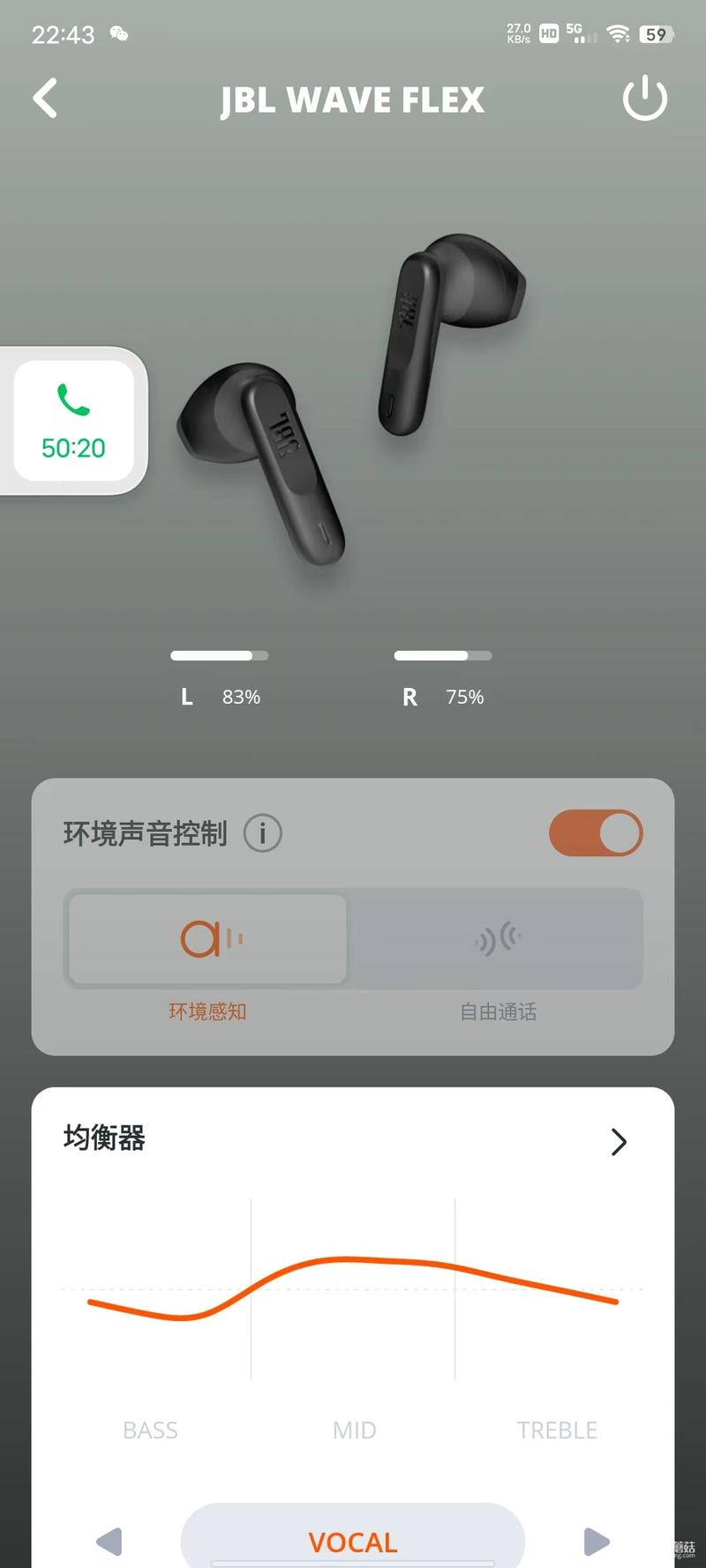Tap the VOCAL preset button
706x1568 pixels.
(x=353, y=1542)
